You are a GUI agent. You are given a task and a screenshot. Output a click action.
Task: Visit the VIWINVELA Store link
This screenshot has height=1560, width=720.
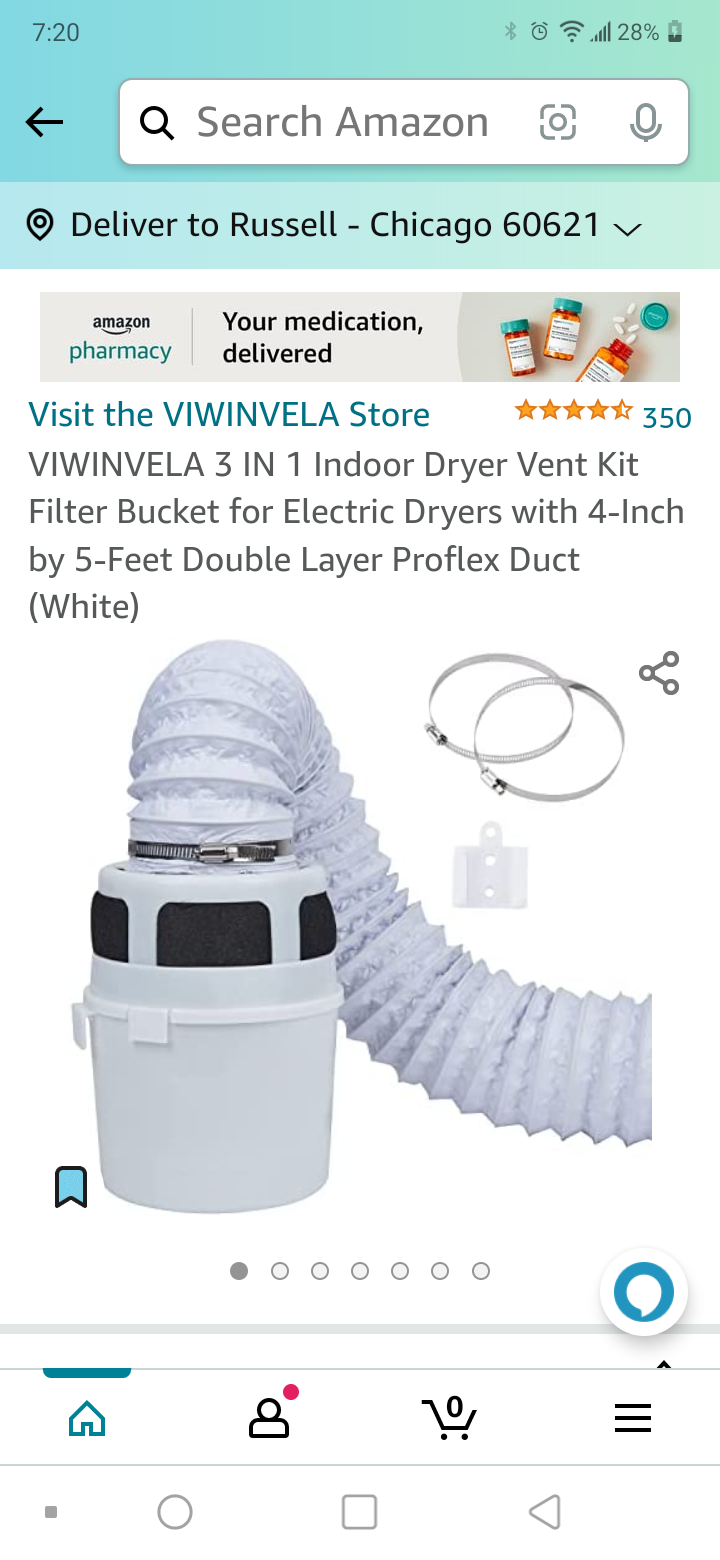(229, 414)
